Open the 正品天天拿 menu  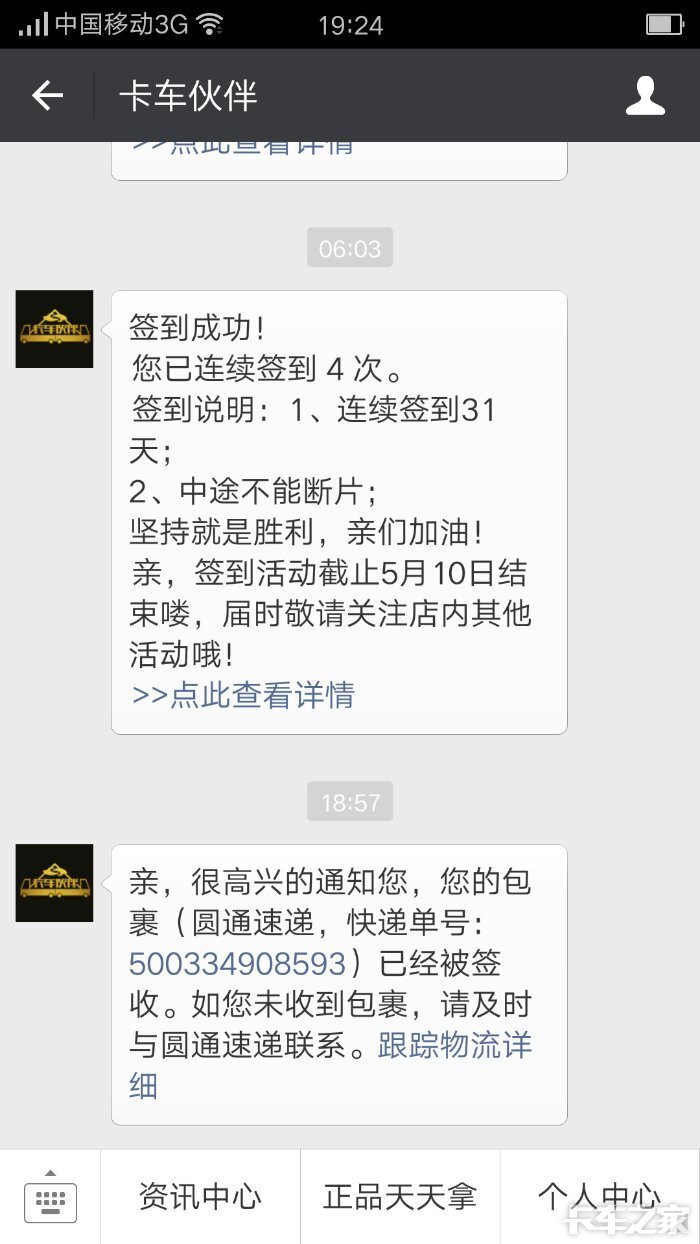[x=400, y=1197]
